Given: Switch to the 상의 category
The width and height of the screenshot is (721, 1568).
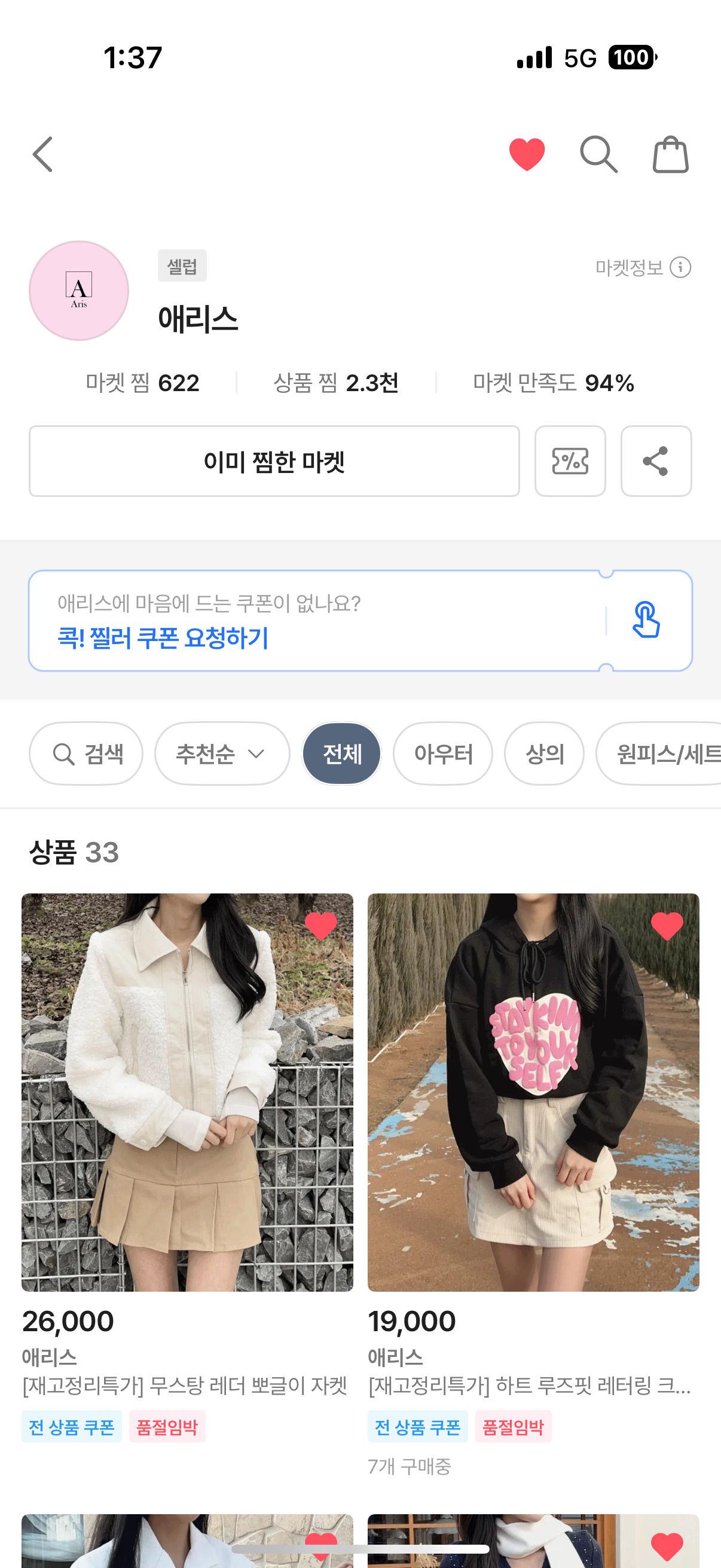Looking at the screenshot, I should click(x=544, y=754).
